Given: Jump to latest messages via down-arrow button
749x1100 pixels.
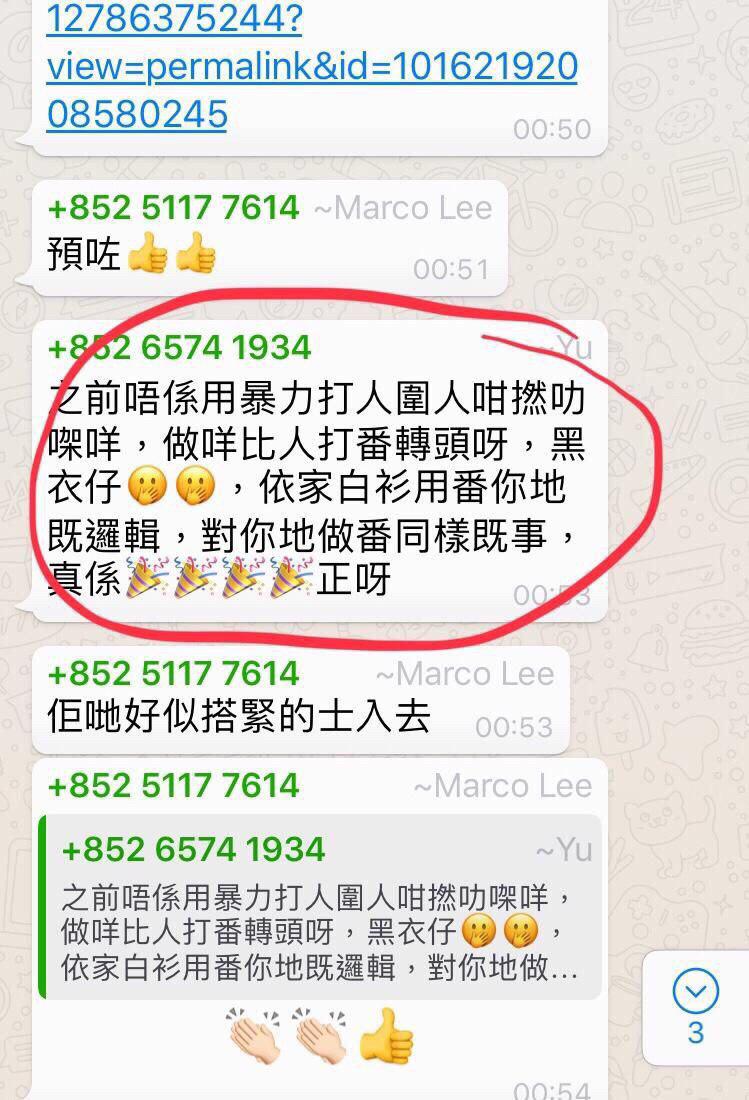Looking at the screenshot, I should tap(695, 993).
